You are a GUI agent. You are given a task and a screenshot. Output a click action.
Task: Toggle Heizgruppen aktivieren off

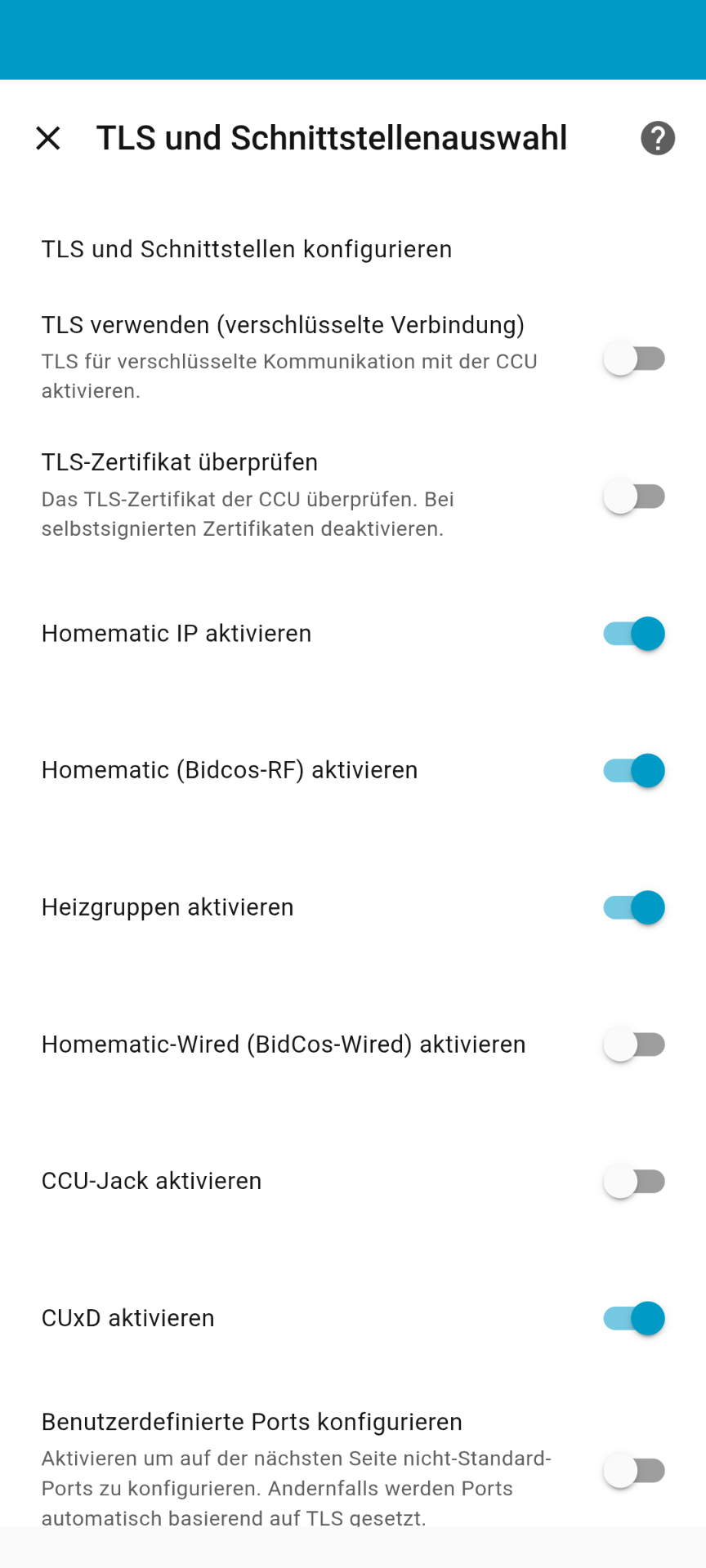coord(634,907)
